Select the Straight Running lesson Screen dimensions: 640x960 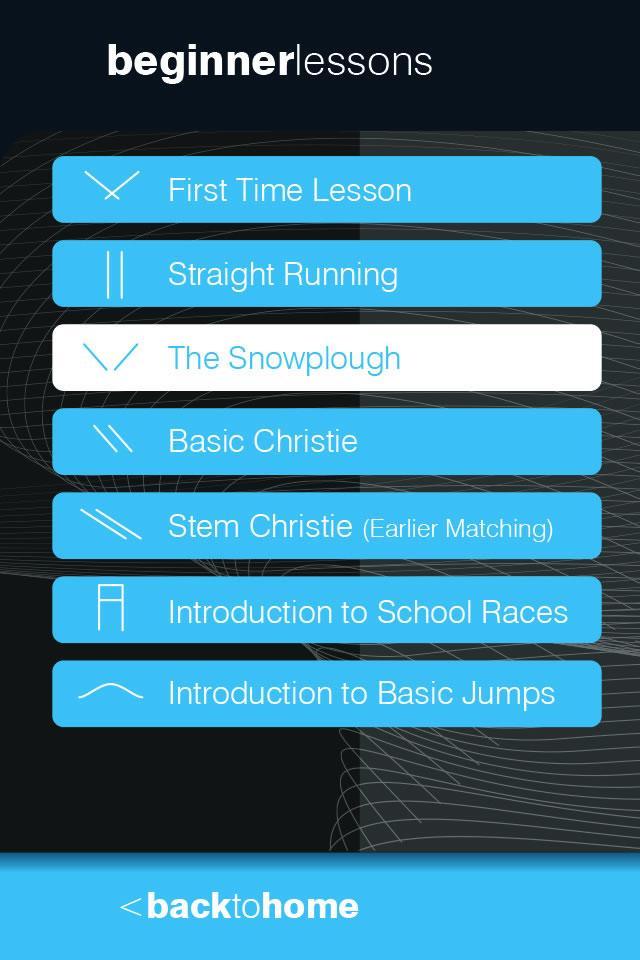click(x=326, y=274)
